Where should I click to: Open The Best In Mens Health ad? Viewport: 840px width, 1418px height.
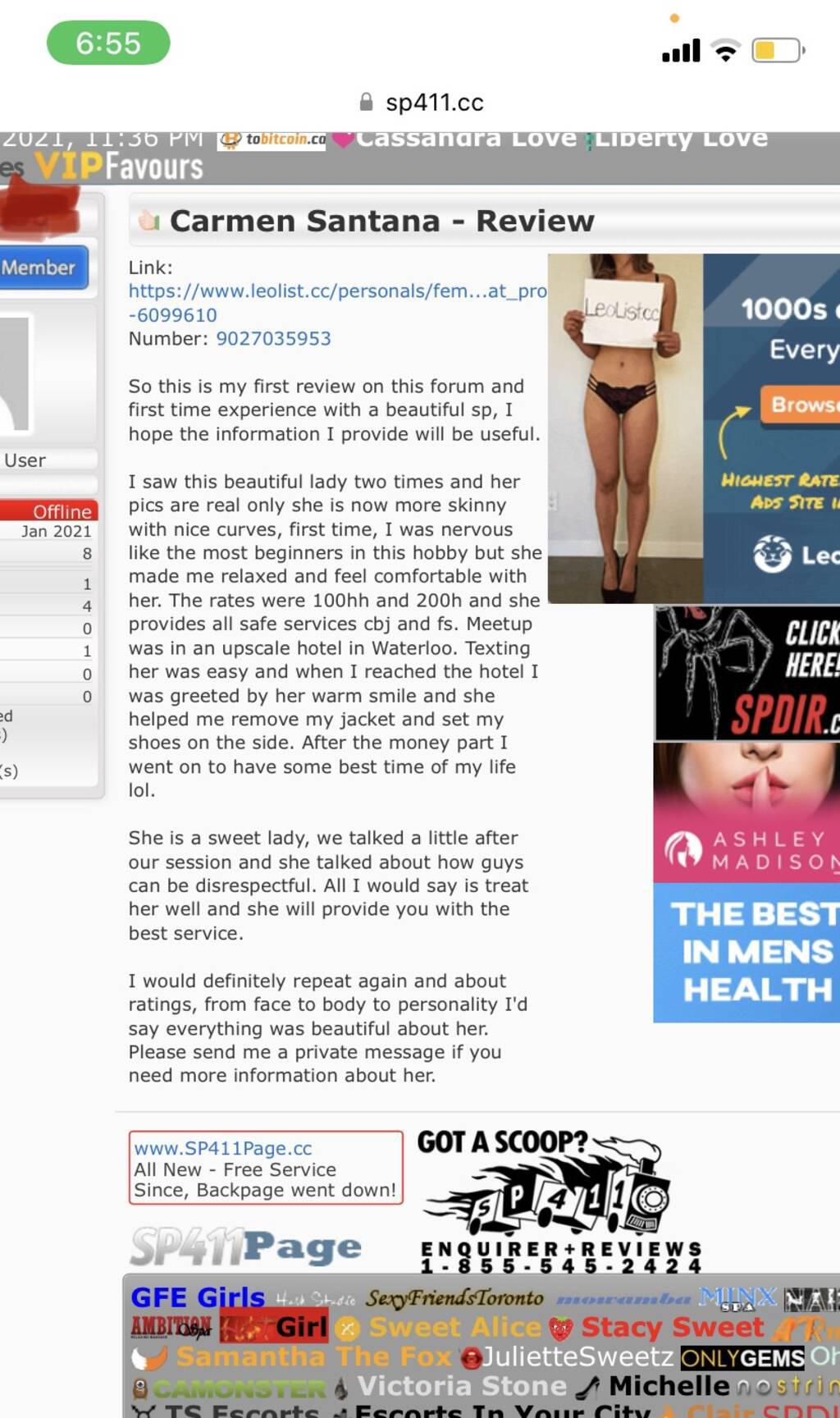click(x=746, y=952)
